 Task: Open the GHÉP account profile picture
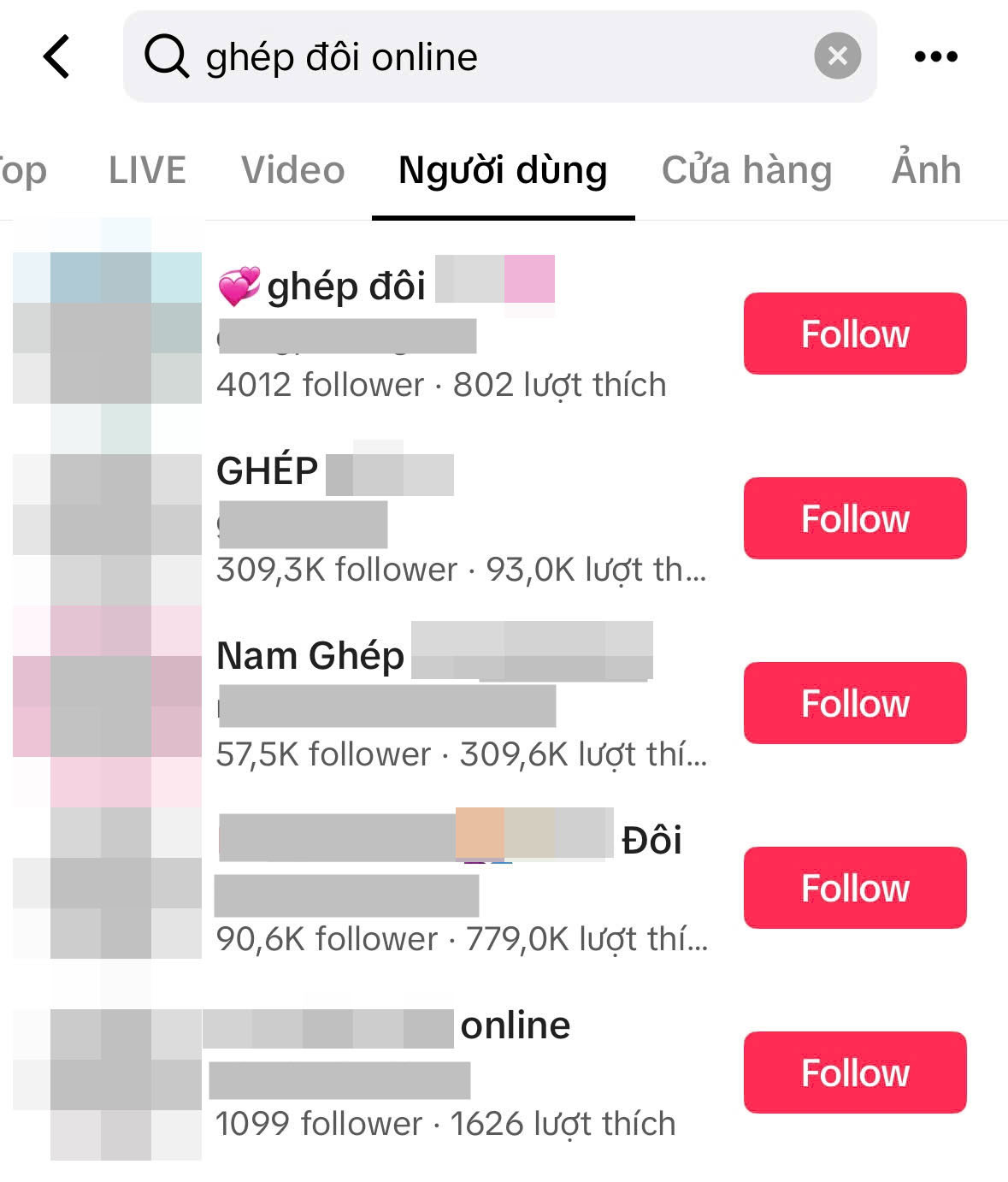103,513
